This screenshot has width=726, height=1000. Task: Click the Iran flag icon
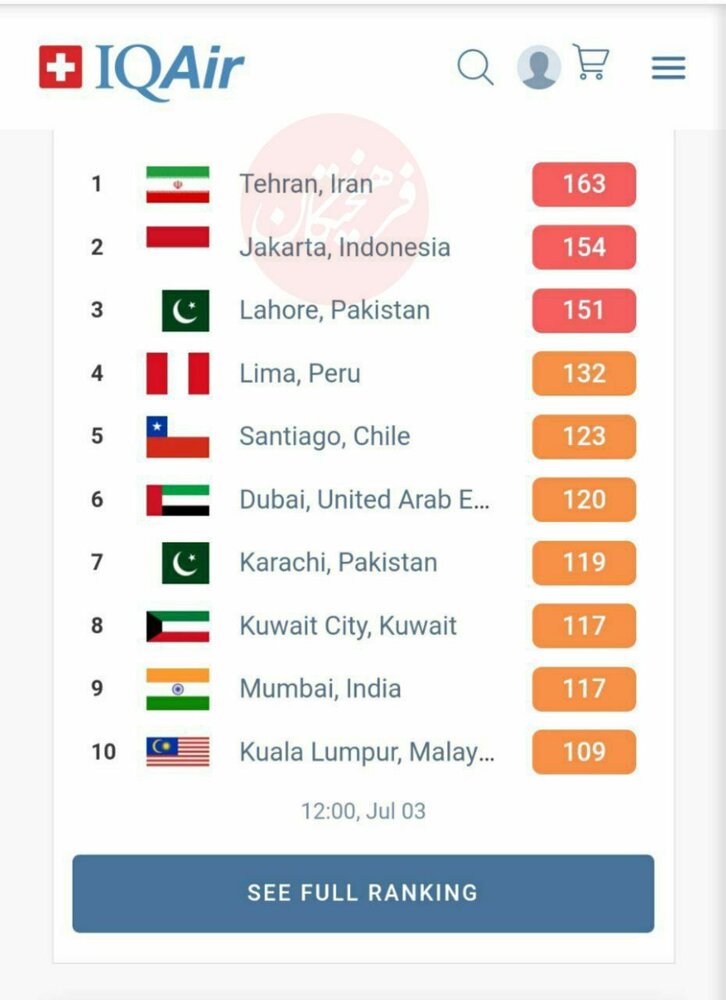tap(178, 184)
